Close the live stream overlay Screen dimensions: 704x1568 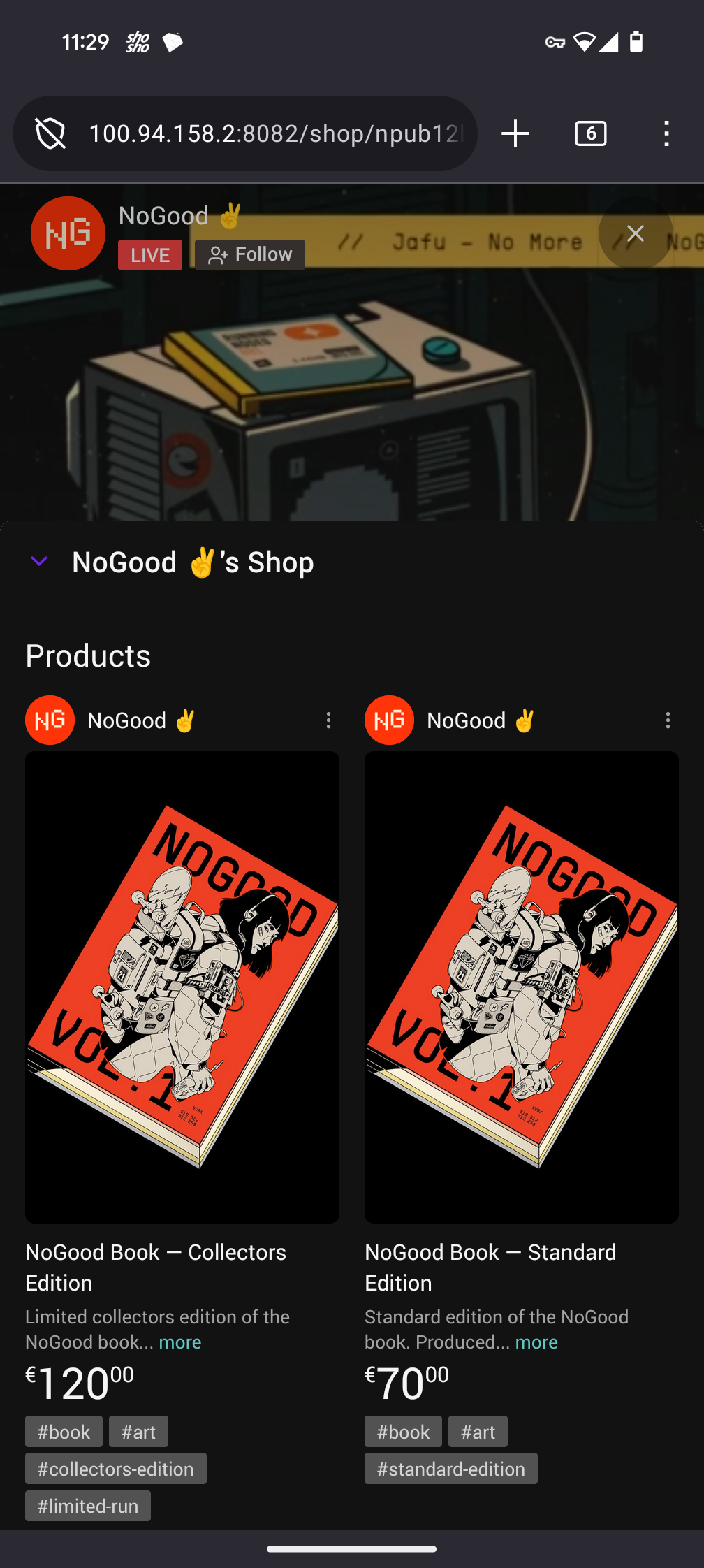tap(635, 233)
